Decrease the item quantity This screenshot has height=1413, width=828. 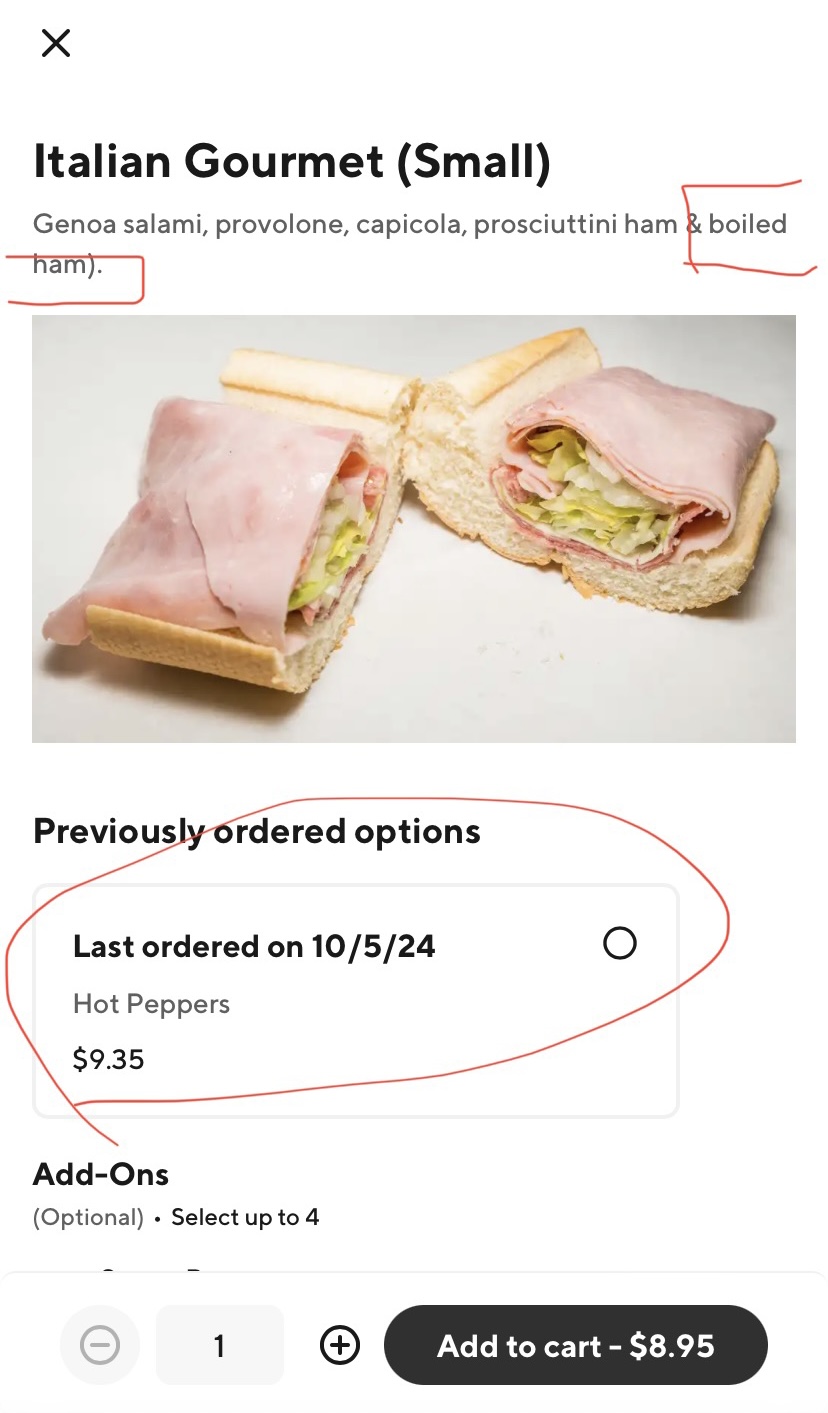click(x=100, y=1345)
